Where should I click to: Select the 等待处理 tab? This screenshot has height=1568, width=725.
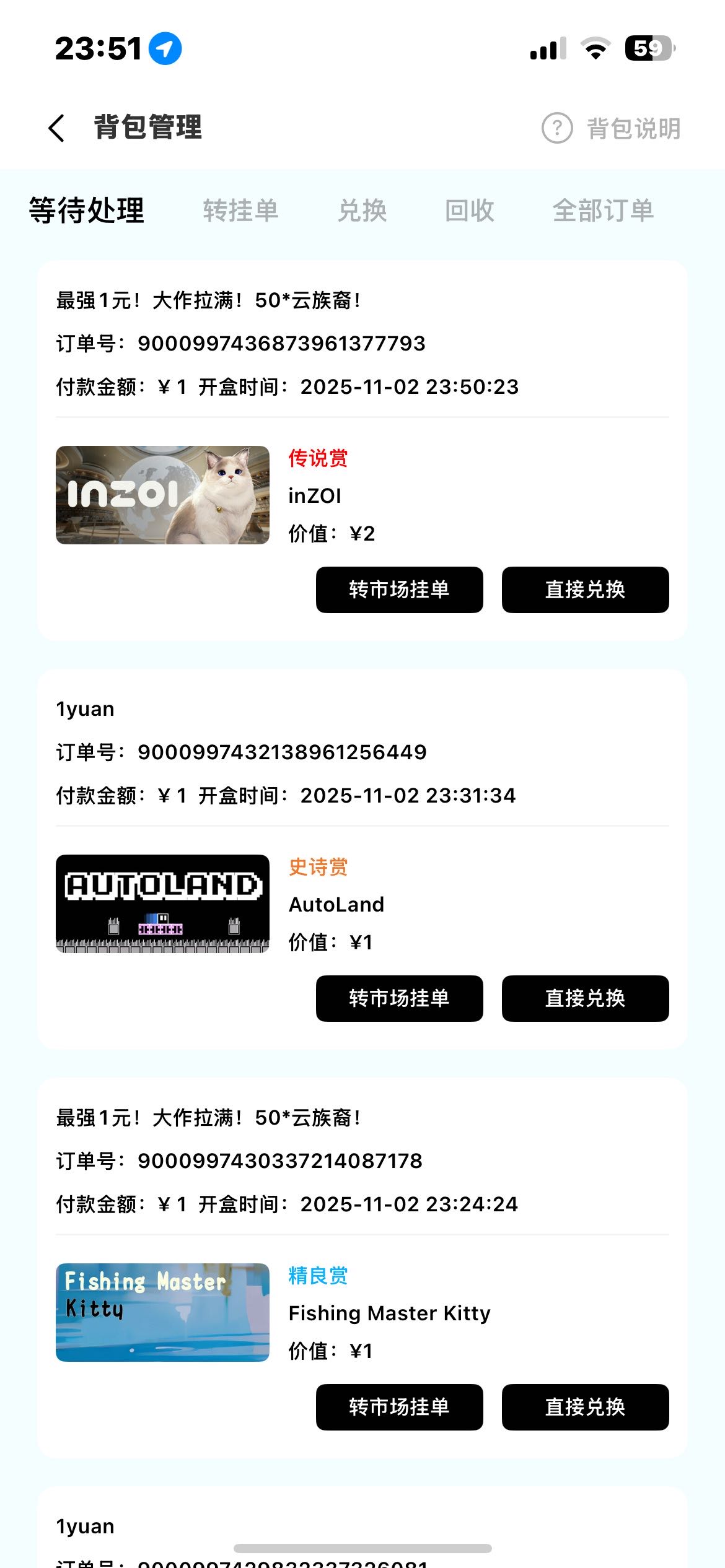click(x=87, y=211)
